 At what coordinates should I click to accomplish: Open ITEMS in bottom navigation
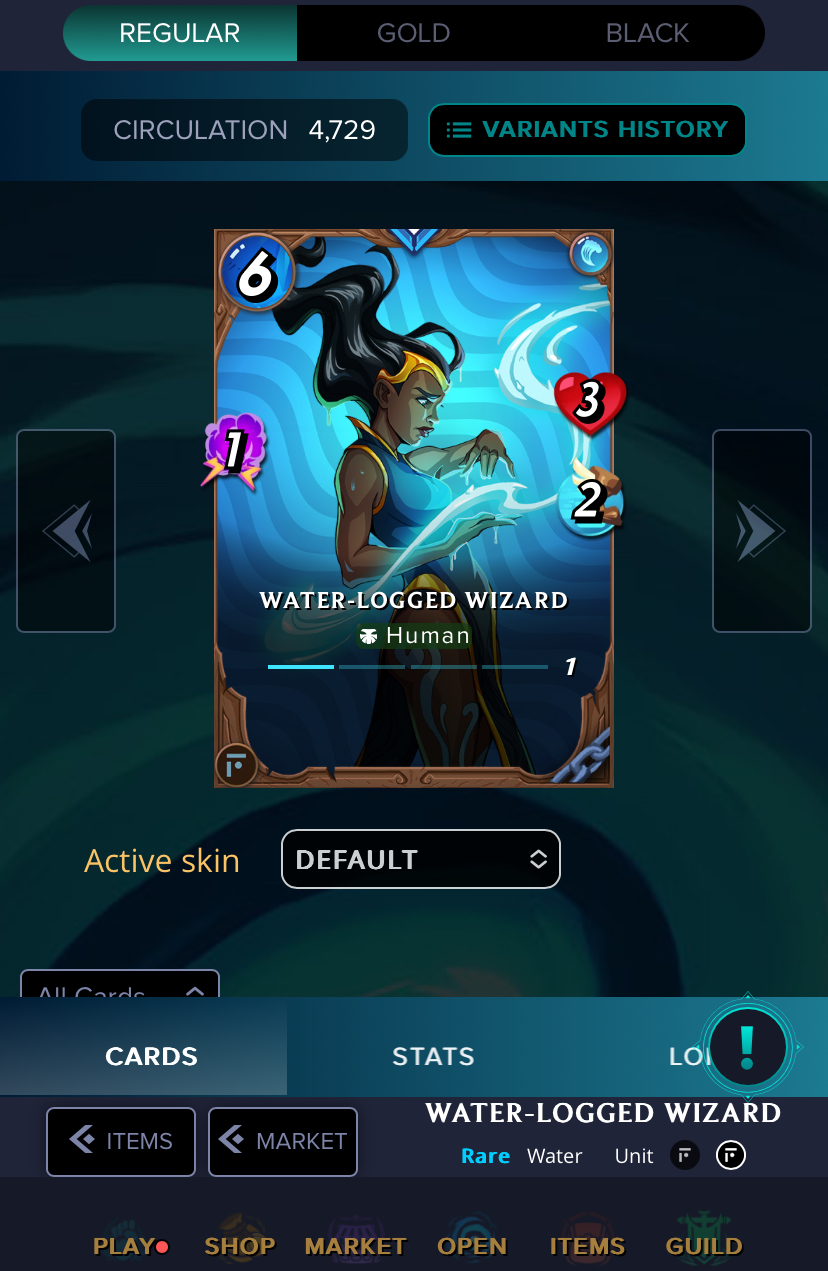point(587,1246)
